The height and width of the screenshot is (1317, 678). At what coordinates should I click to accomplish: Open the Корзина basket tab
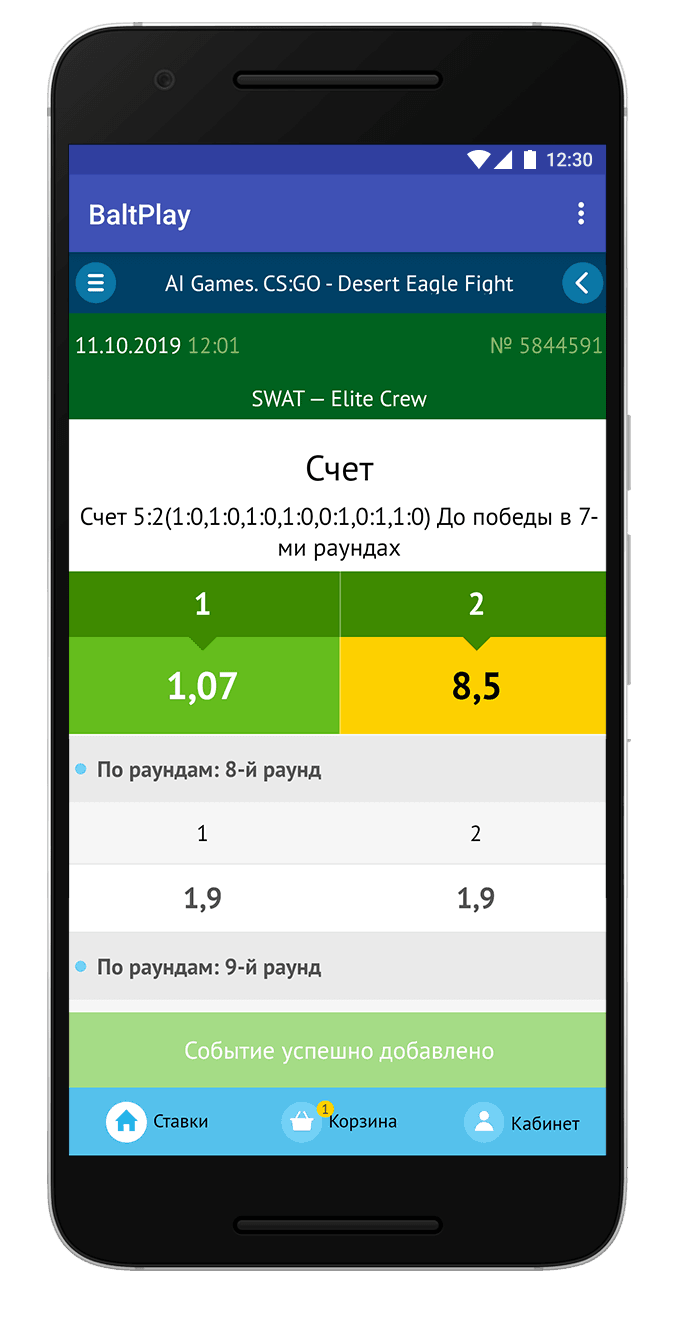339,1121
